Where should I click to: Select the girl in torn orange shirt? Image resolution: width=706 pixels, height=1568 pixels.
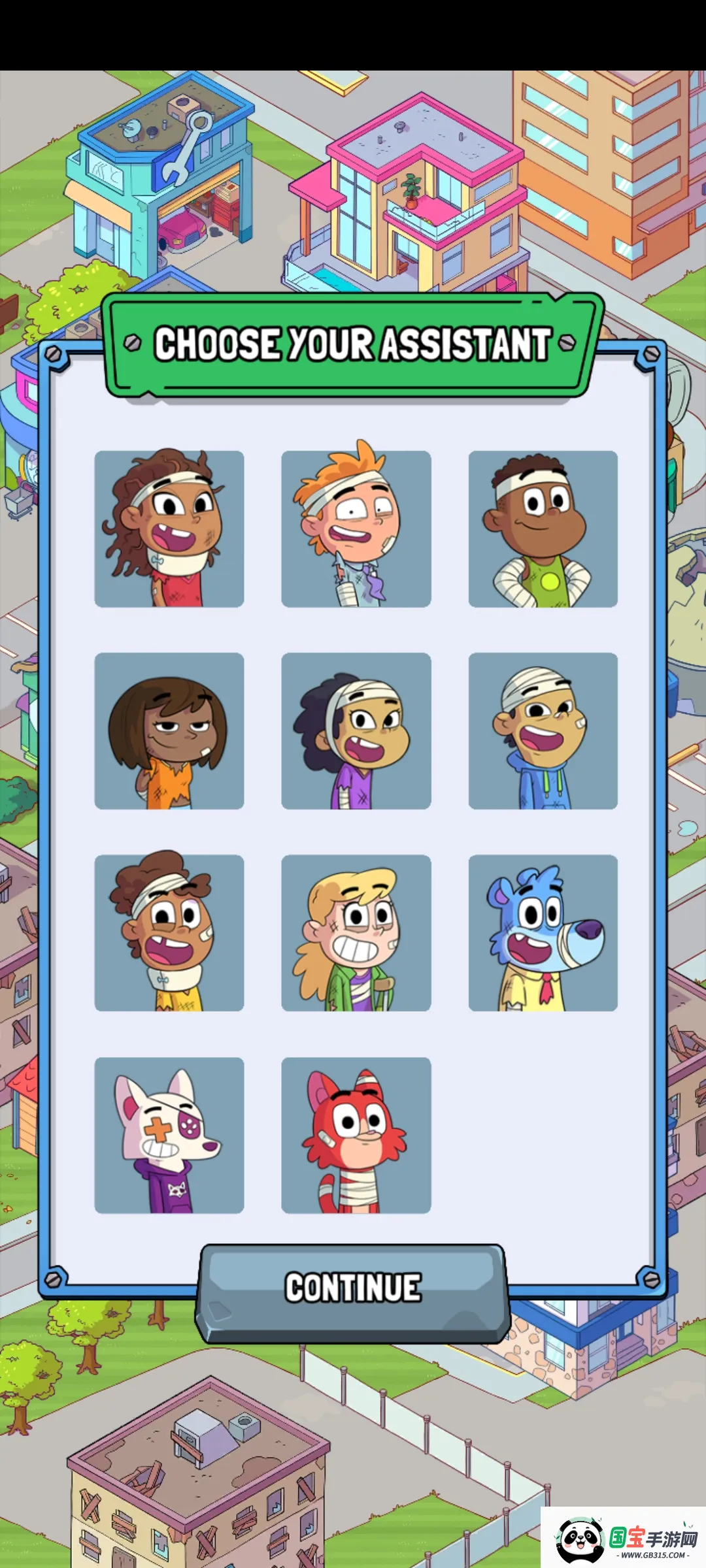(169, 730)
